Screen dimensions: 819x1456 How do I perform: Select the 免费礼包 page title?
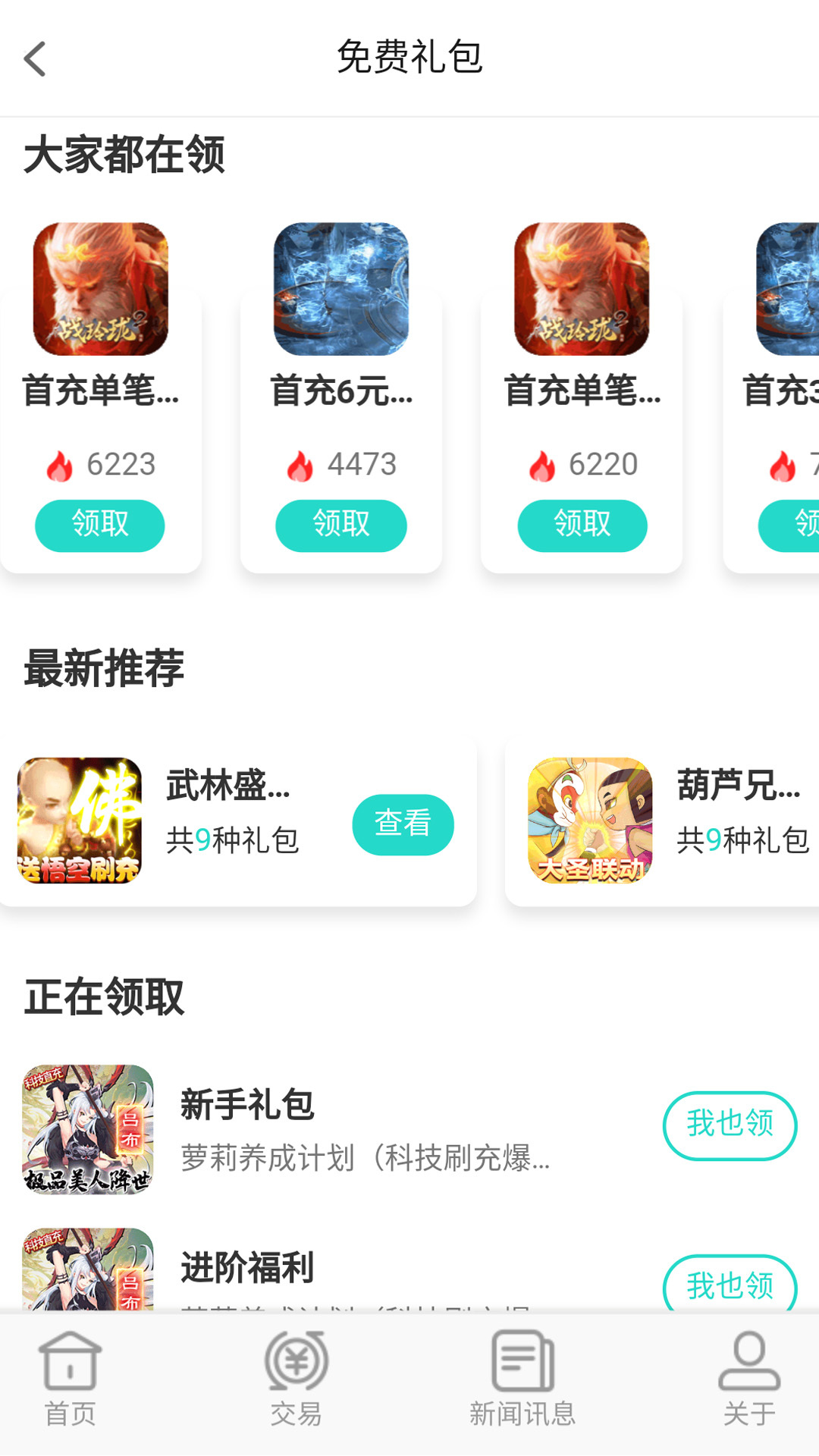click(x=409, y=59)
